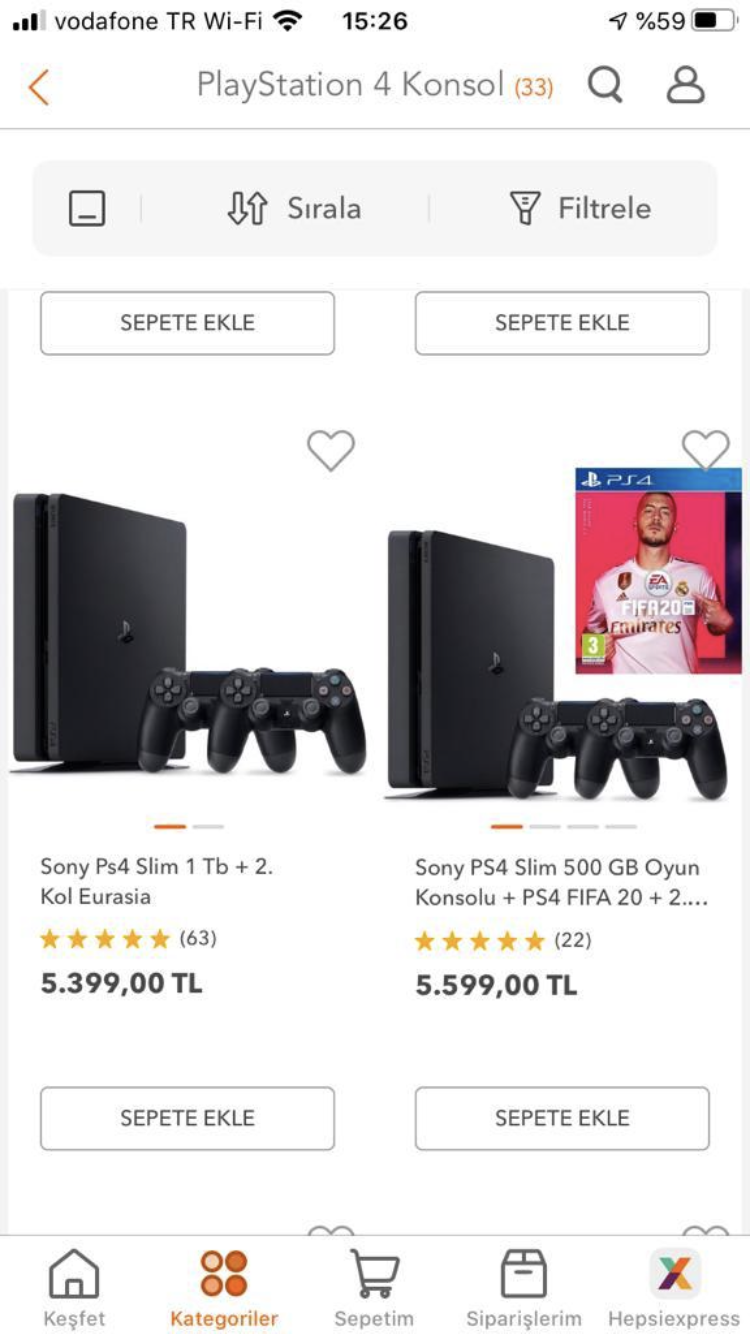Favorite the PS4 Slim 500 GB FIFA bundle
This screenshot has width=750, height=1334.
[705, 450]
